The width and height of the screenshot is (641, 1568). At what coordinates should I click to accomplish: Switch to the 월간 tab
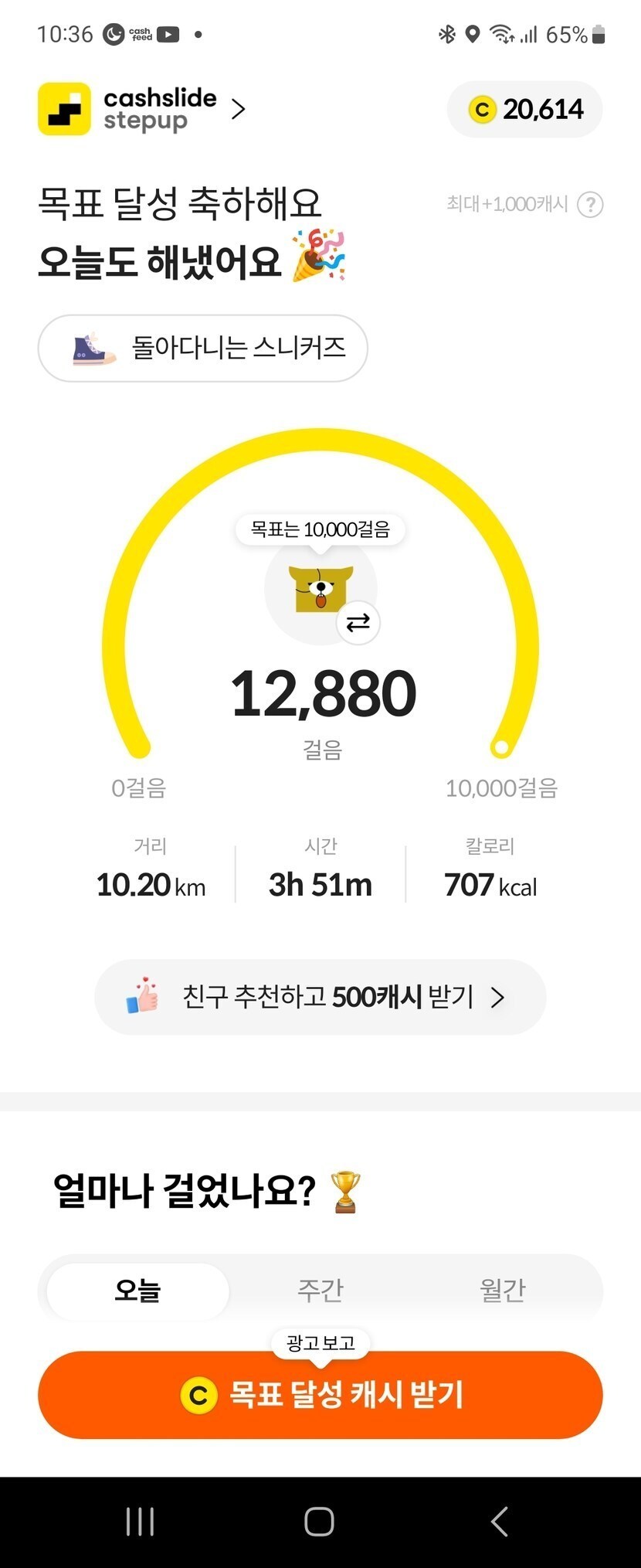(502, 1290)
